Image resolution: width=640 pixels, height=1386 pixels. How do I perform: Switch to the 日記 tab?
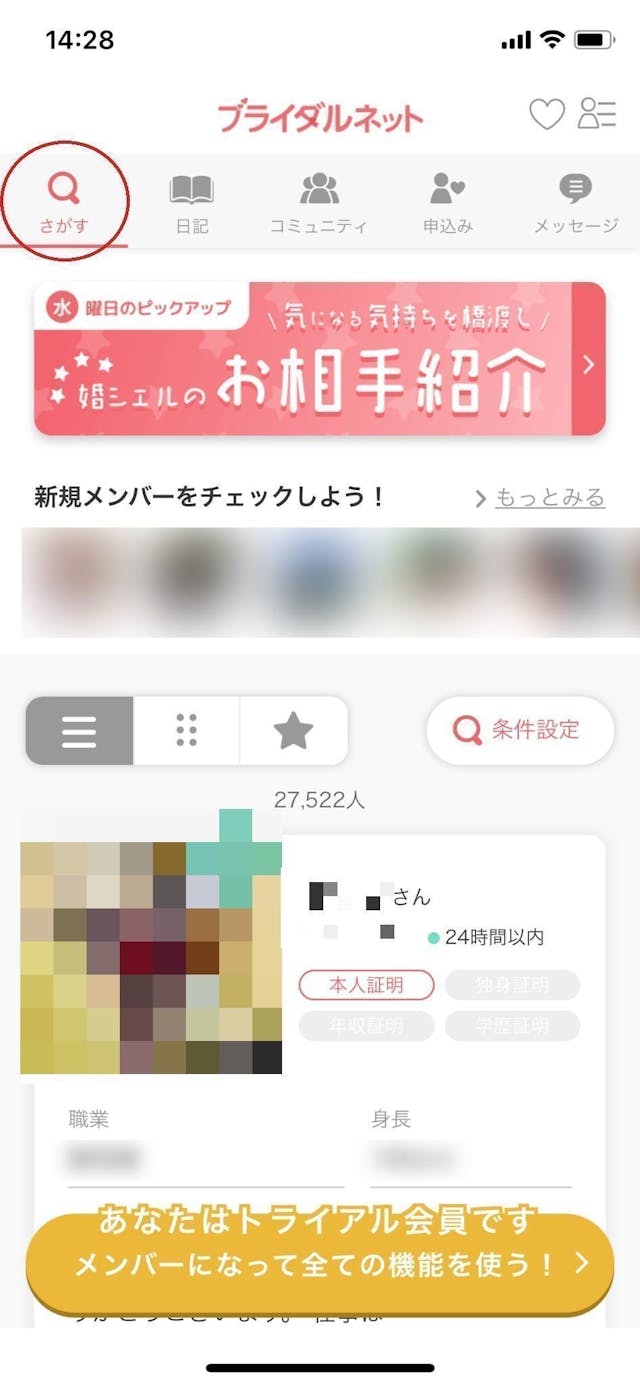click(x=192, y=202)
